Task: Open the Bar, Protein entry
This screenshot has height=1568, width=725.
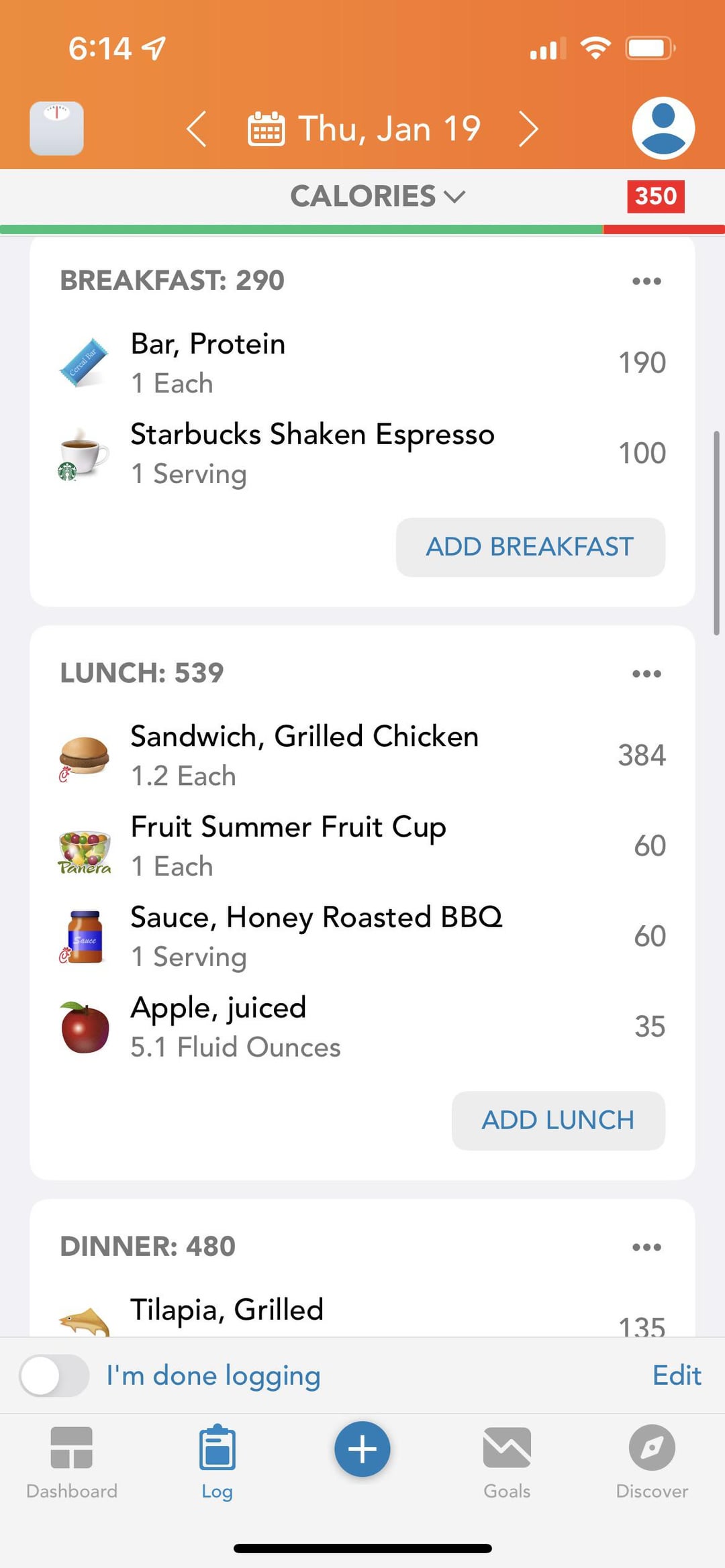Action: pos(362,363)
